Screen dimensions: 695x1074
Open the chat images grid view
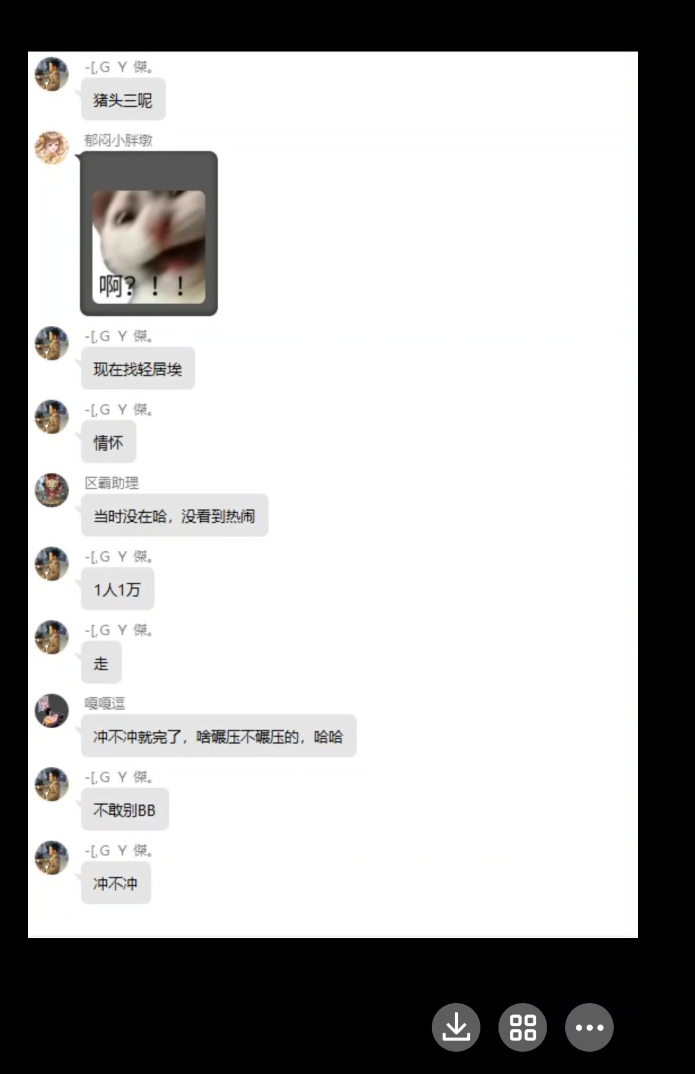tap(523, 1027)
